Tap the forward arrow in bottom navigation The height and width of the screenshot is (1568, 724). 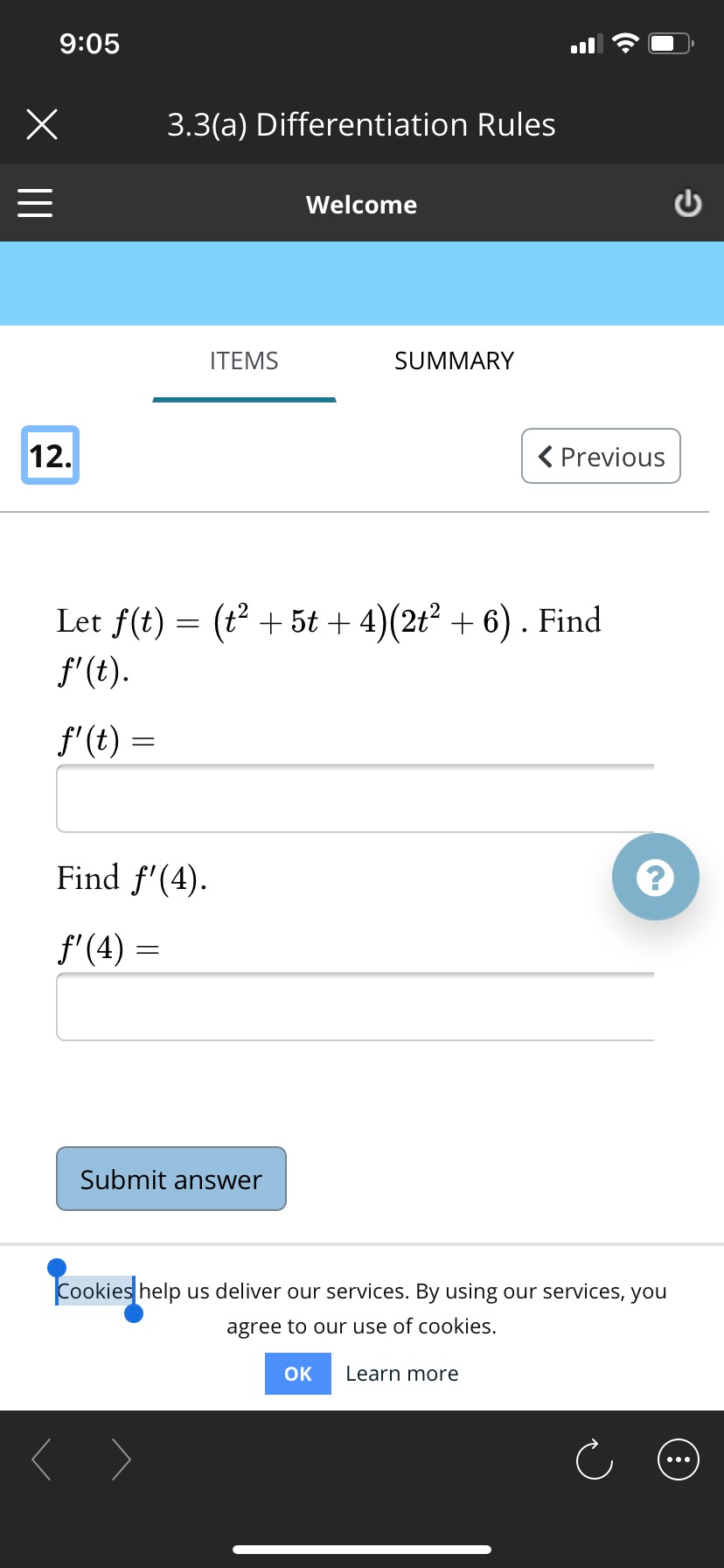click(121, 1459)
